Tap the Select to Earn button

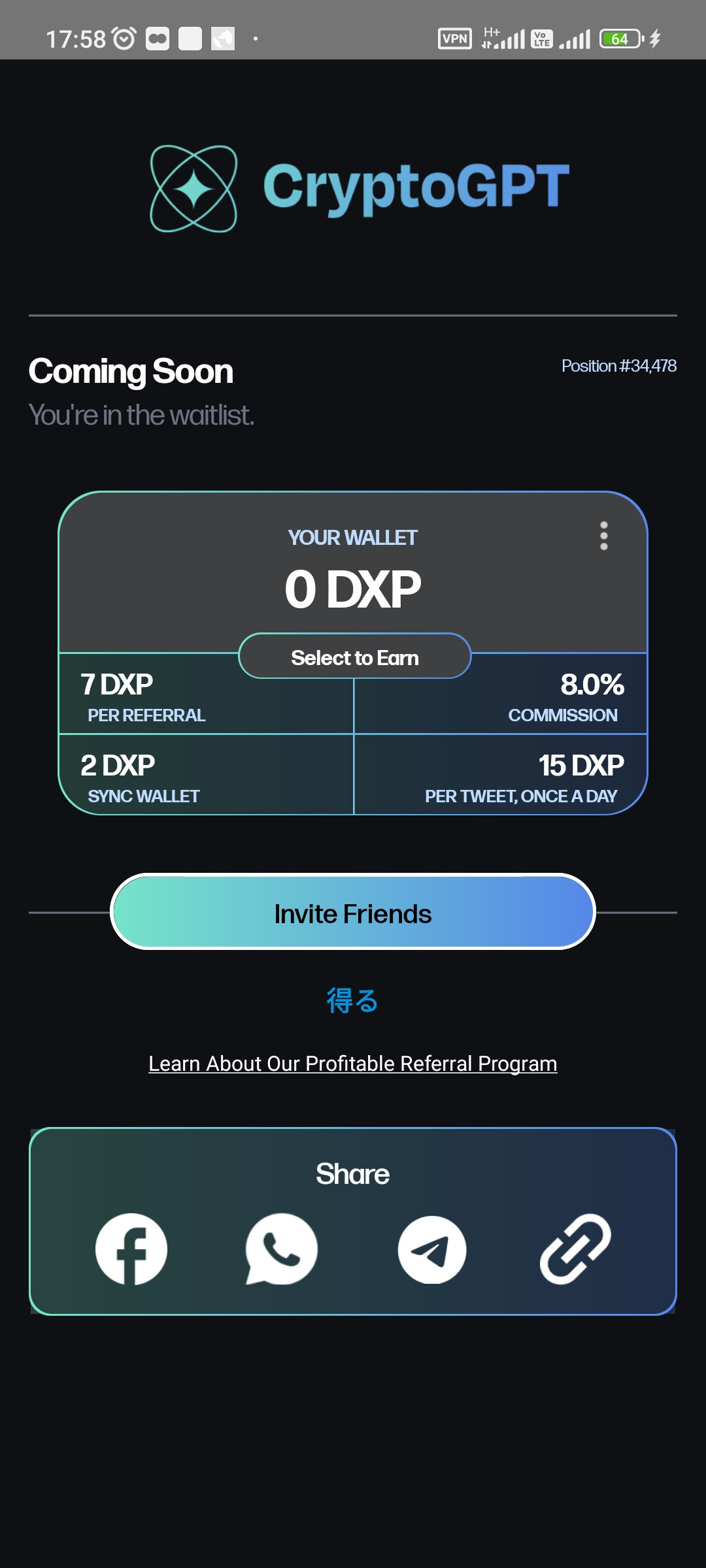coord(355,656)
